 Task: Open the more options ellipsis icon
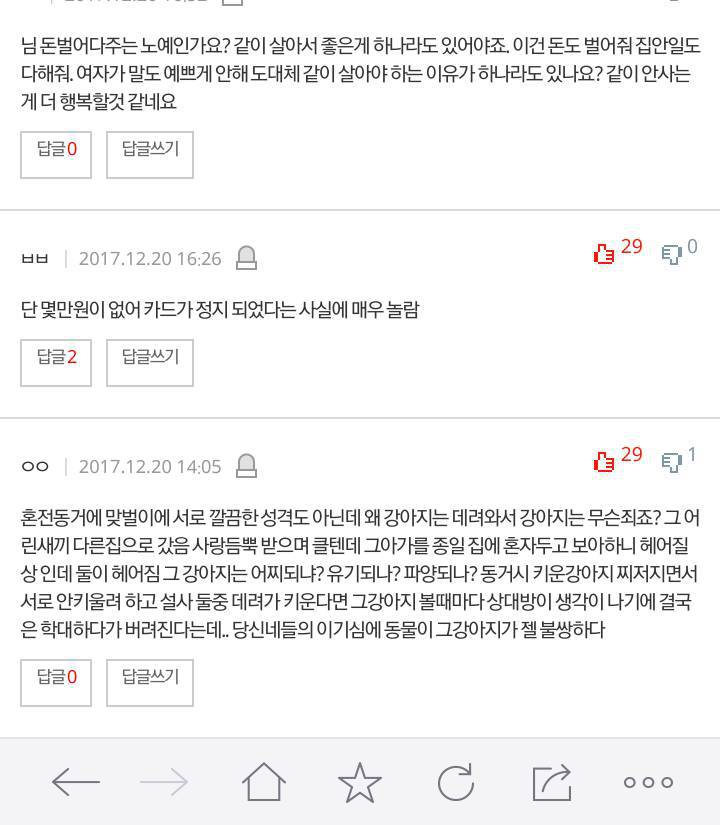[647, 782]
